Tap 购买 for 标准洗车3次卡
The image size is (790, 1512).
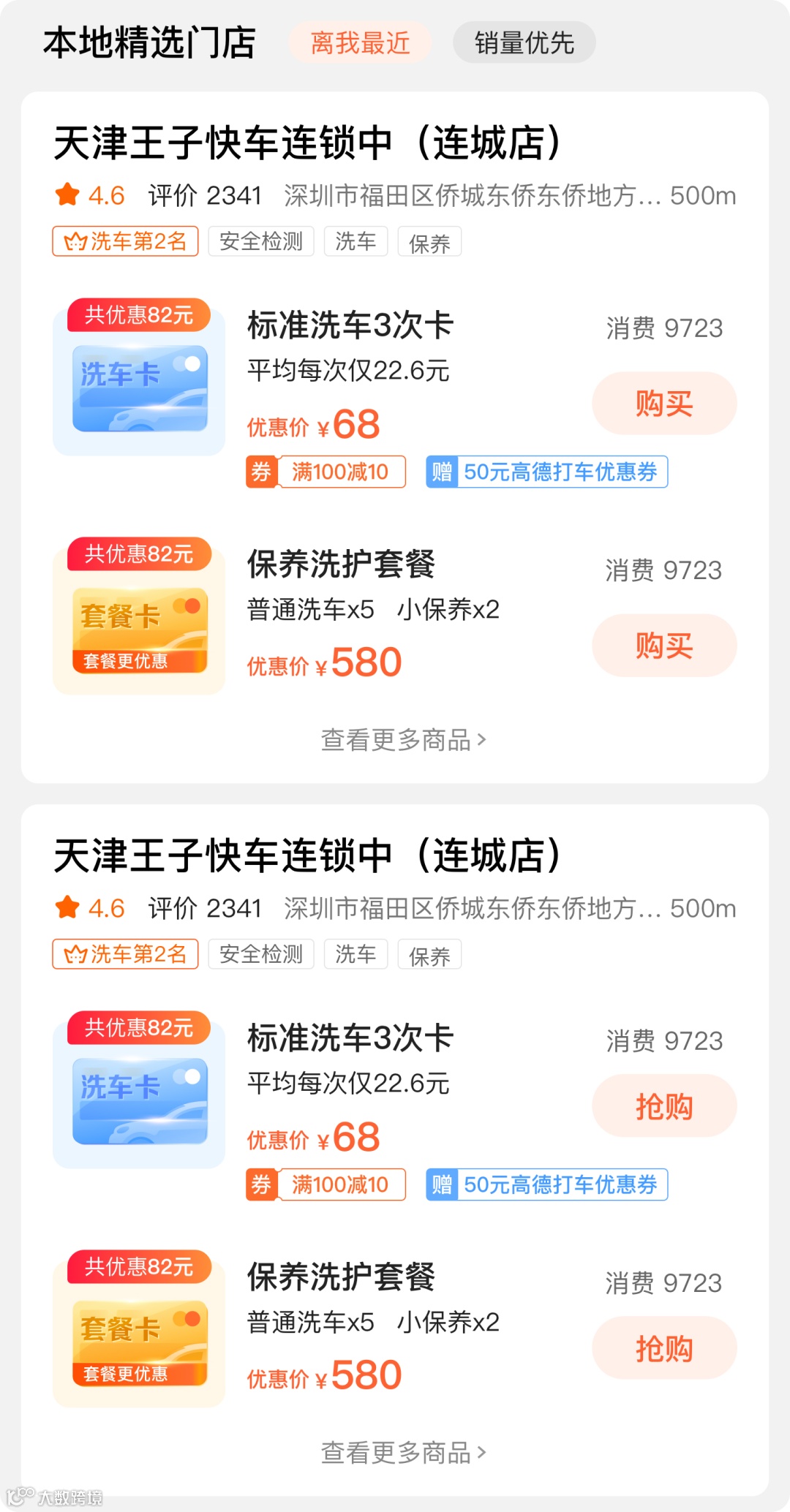point(663,404)
